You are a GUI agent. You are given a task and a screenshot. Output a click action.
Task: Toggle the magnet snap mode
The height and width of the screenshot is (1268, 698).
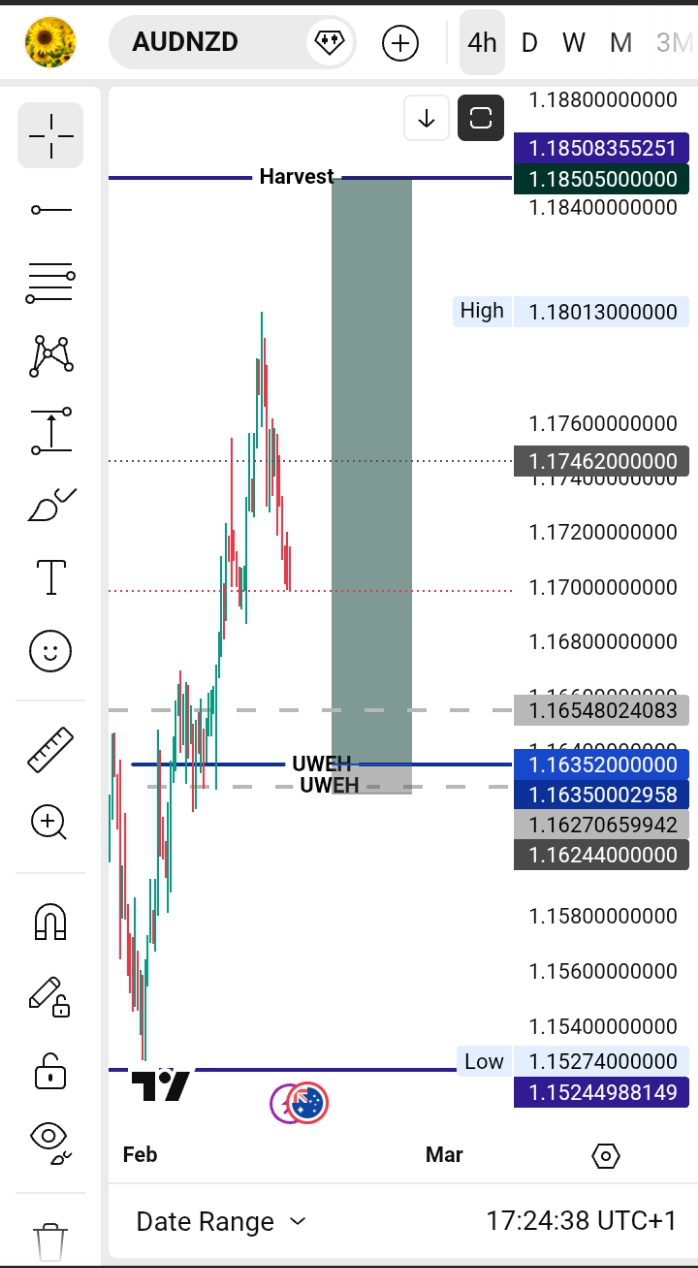(x=50, y=921)
